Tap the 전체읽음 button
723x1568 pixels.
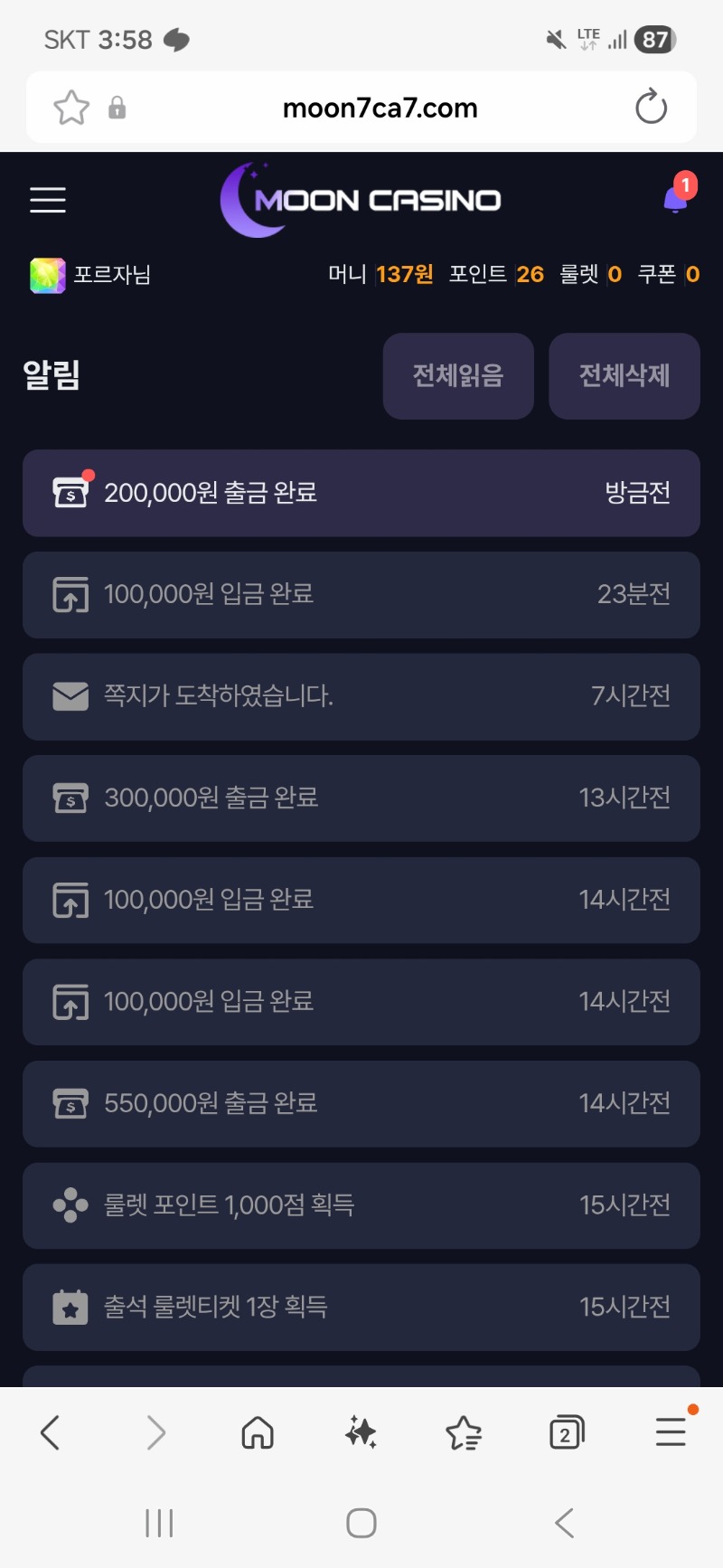click(x=458, y=376)
